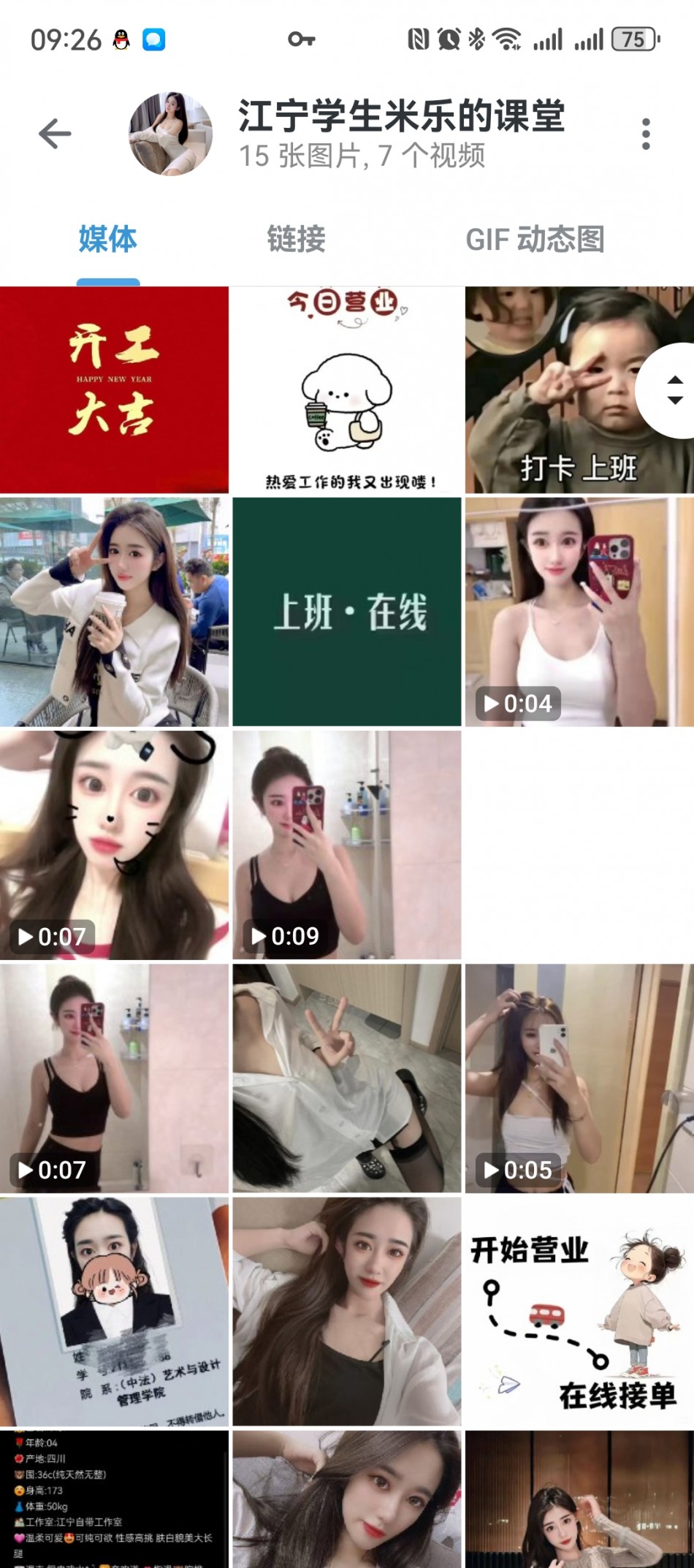Viewport: 694px width, 1568px height.
Task: Open the 今日营业 cartoon dog image
Action: pyautogui.click(x=347, y=389)
